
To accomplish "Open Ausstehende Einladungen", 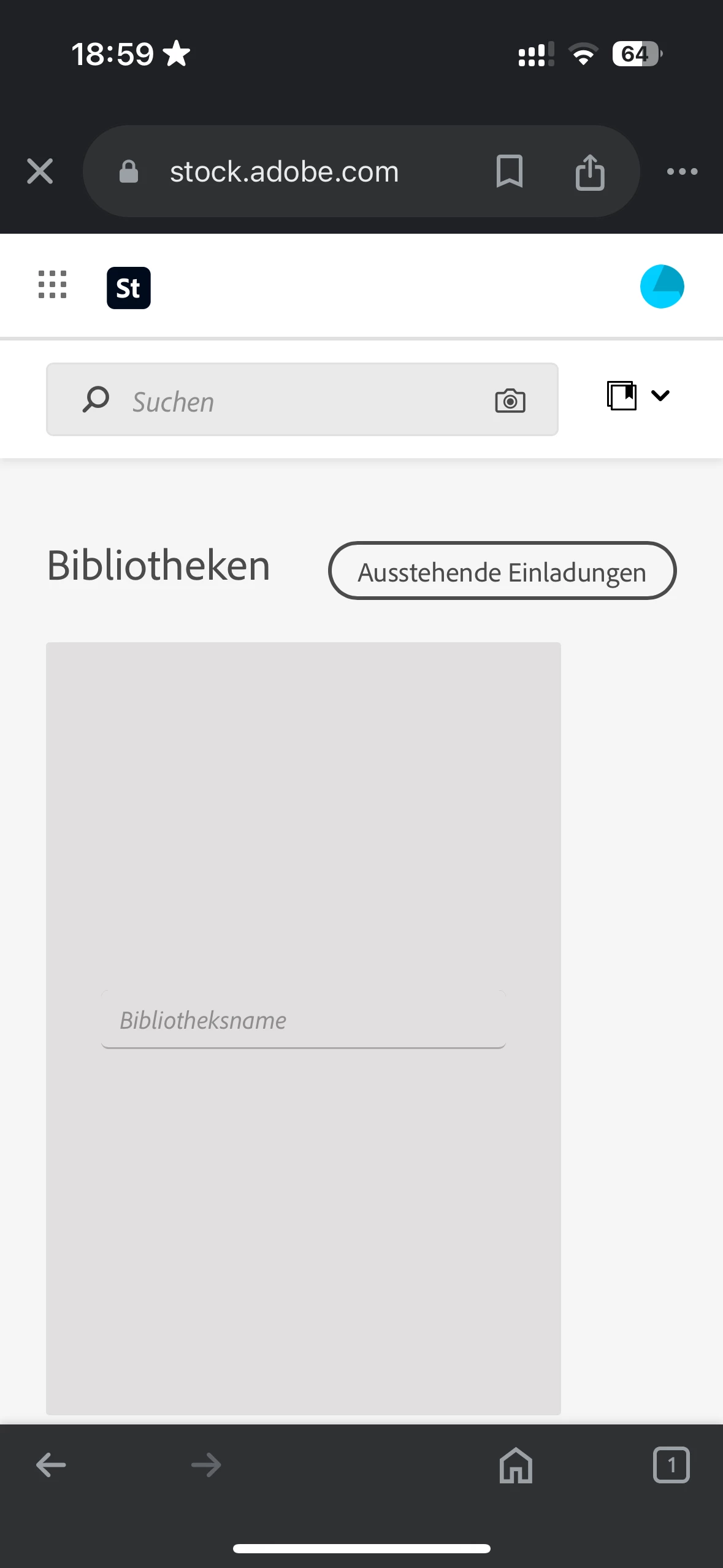I will click(x=502, y=571).
